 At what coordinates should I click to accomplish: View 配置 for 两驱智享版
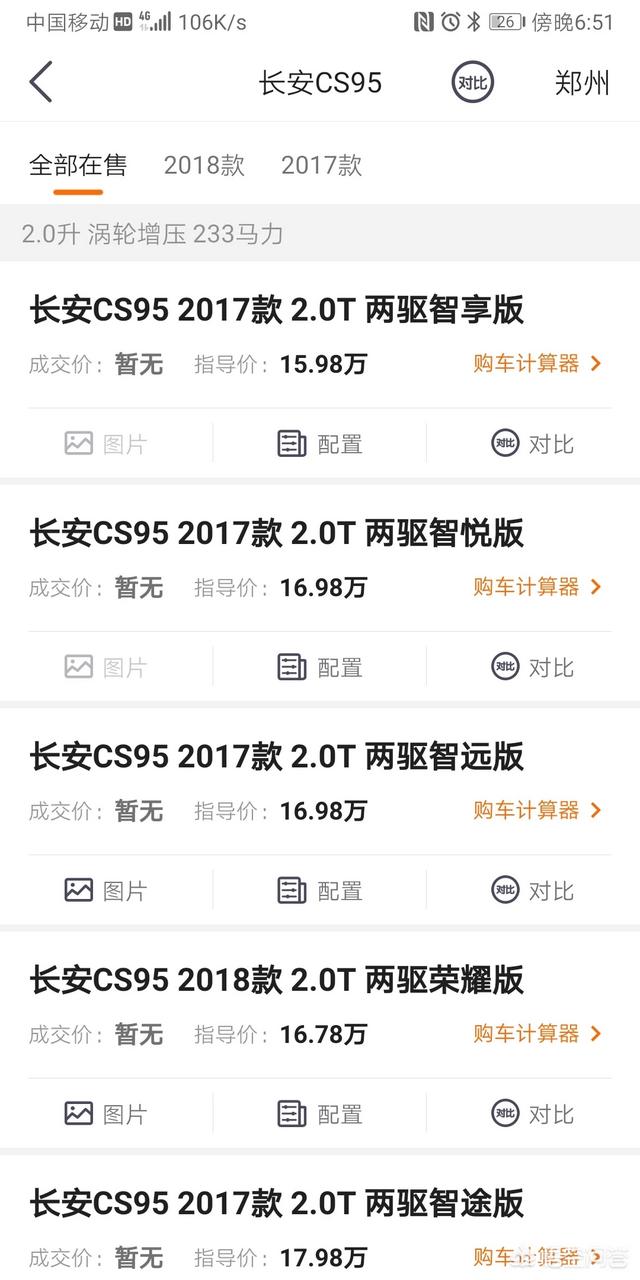[320, 443]
